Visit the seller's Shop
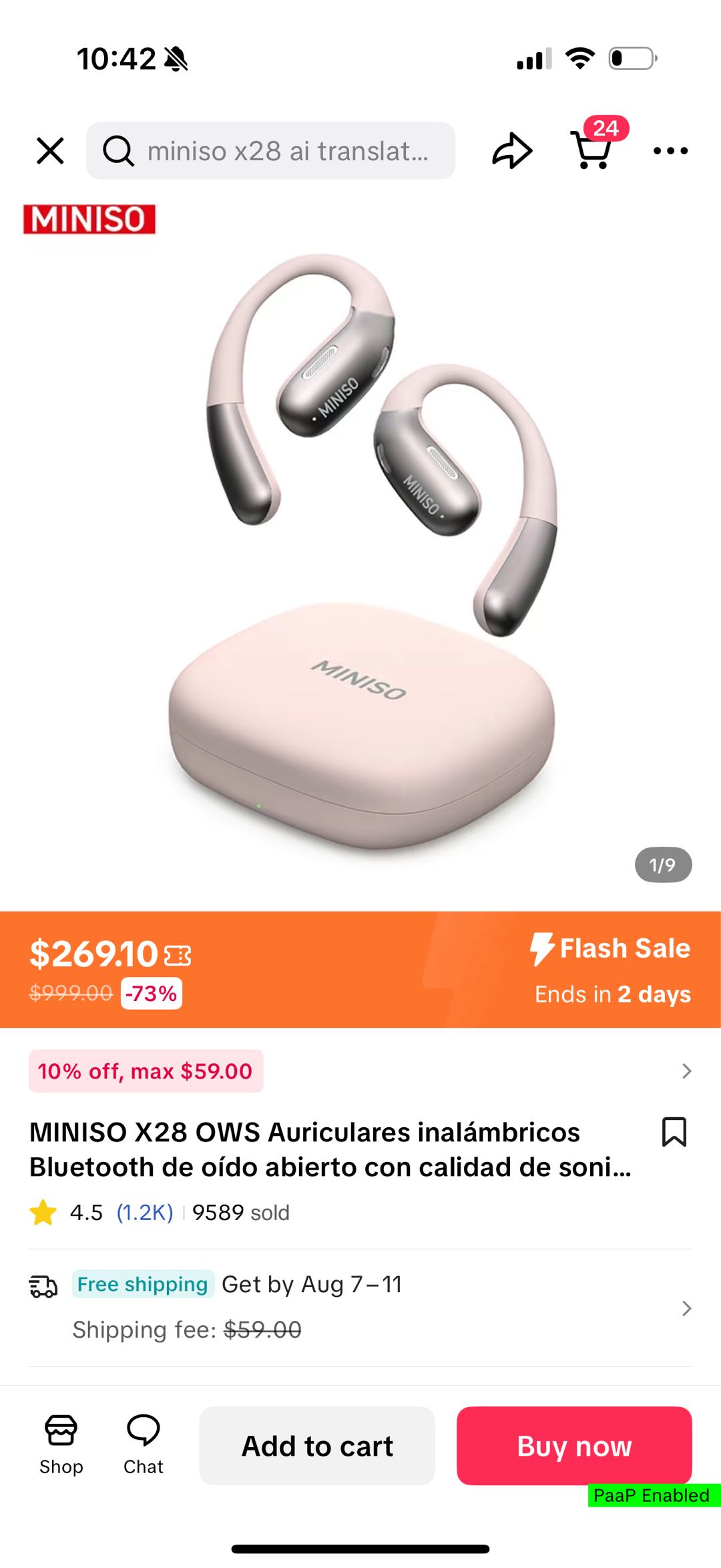This screenshot has width=721, height=1568. point(61,1445)
